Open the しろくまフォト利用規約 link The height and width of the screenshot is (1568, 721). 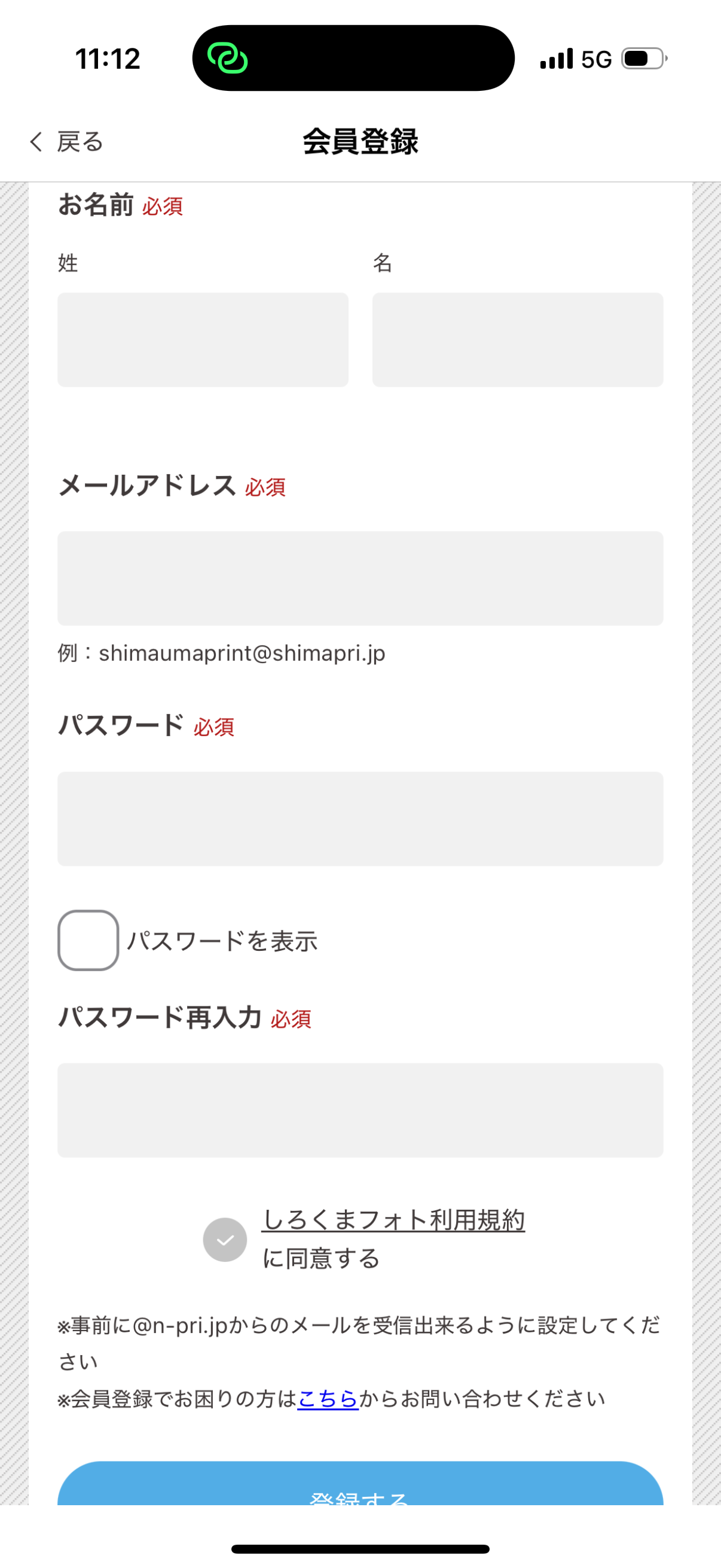point(393,1220)
